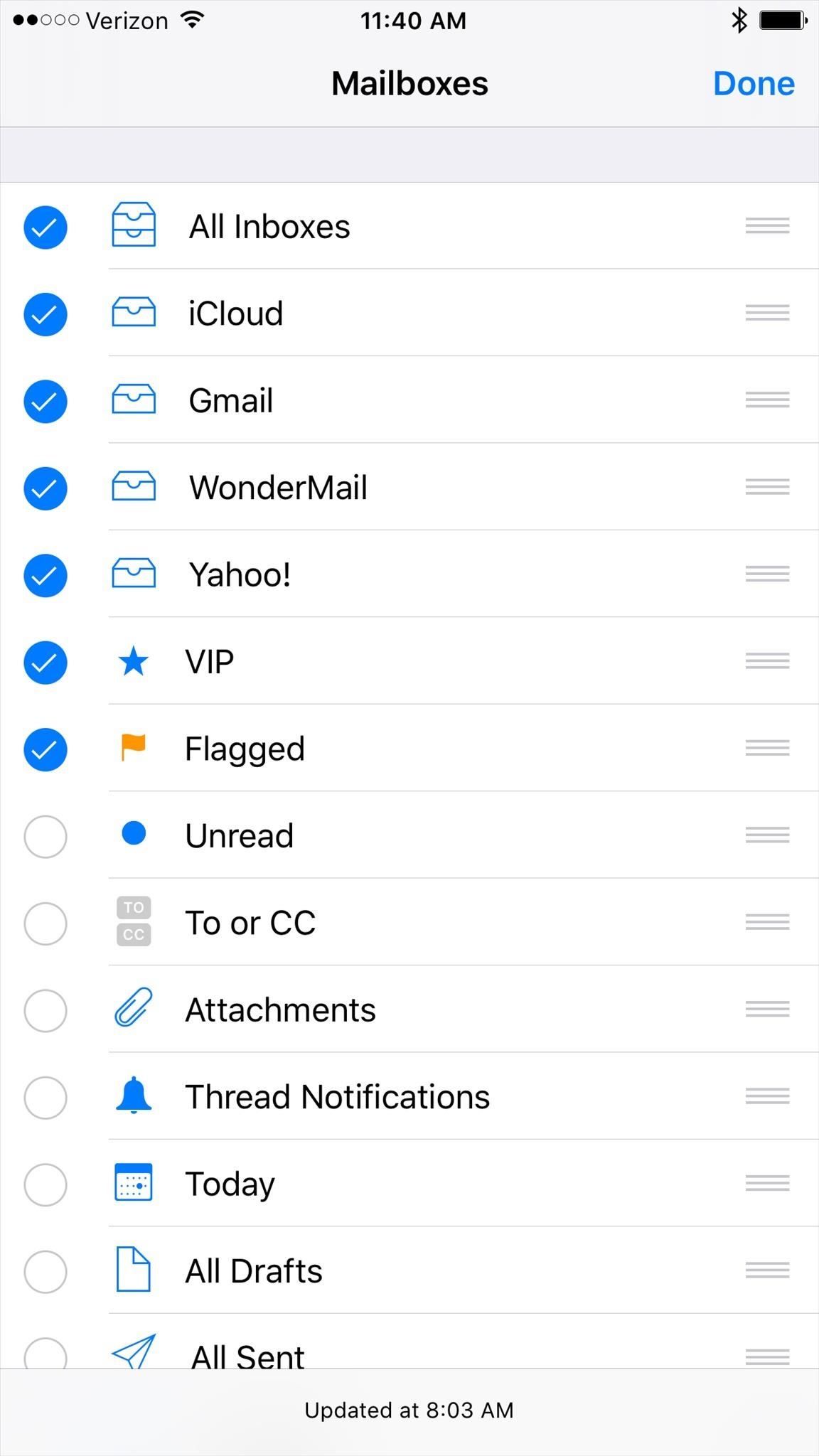Viewport: 819px width, 1456px height.
Task: Select the Today mailbox
Action: 45,1184
